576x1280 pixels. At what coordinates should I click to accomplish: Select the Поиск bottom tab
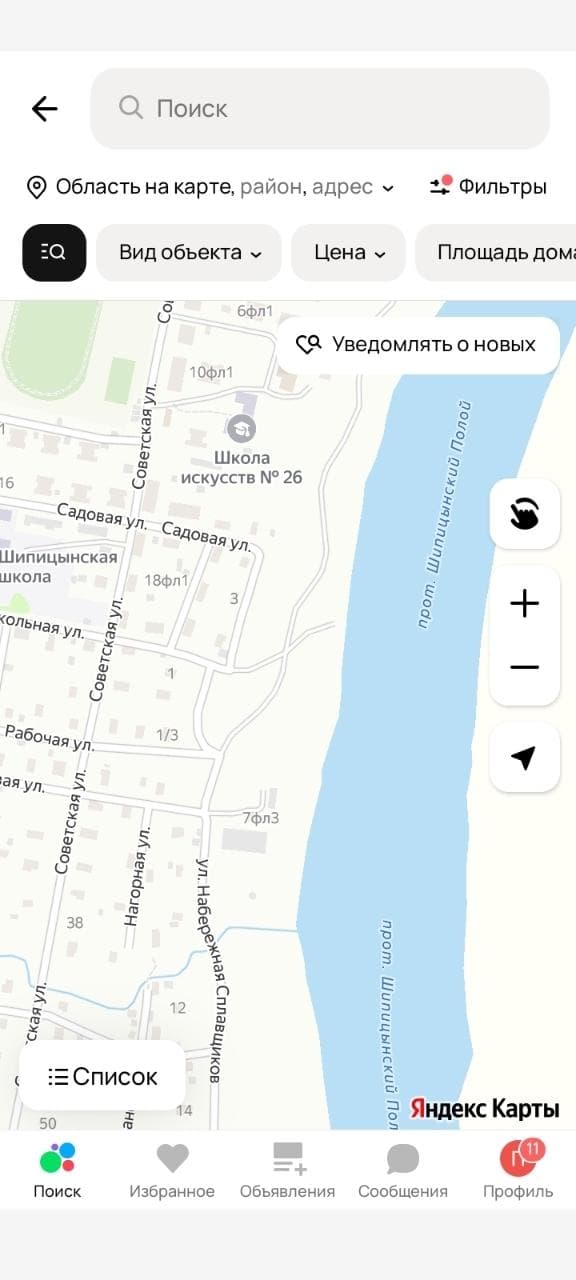click(x=57, y=1170)
